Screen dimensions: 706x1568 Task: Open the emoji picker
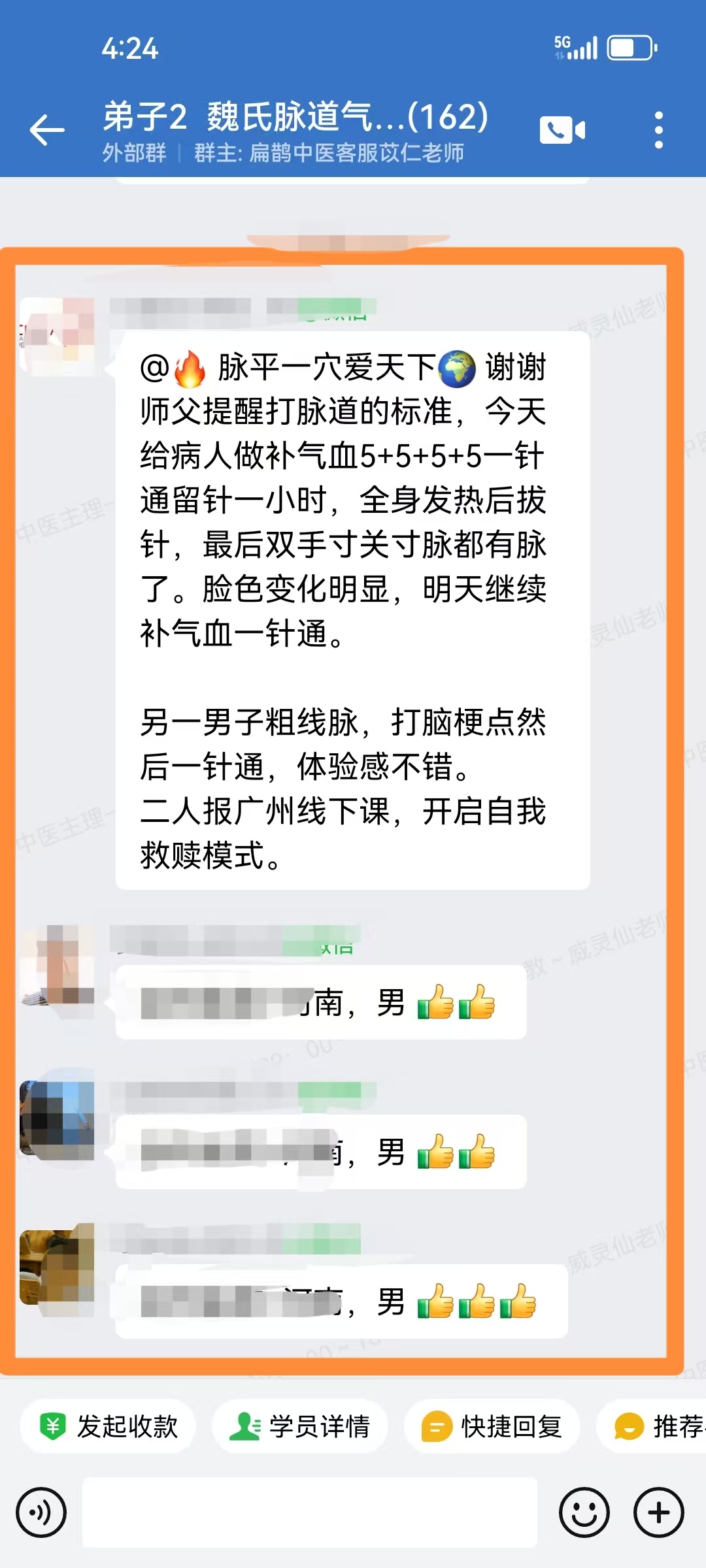coord(584,1512)
